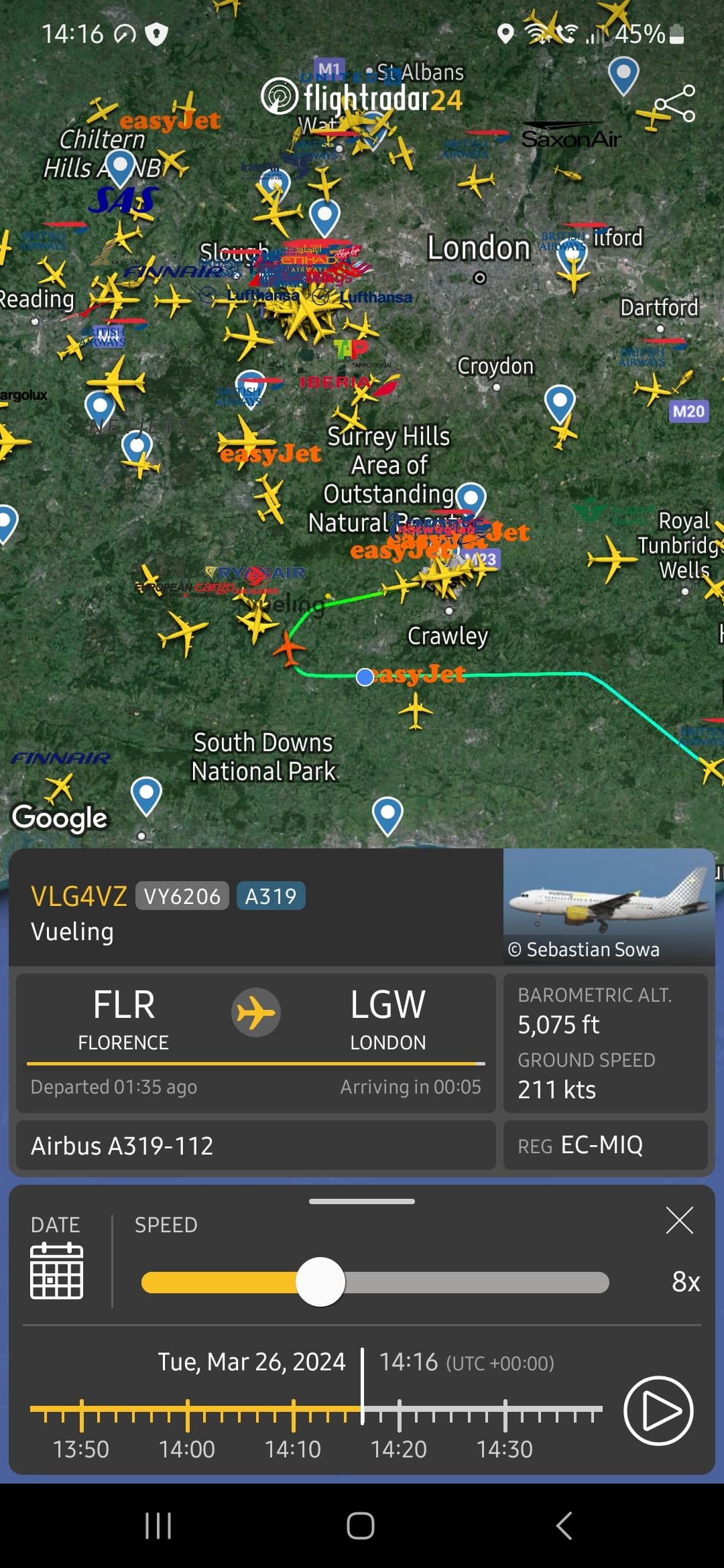The image size is (724, 1568).
Task: View the Vueling aircraft photo
Action: tap(609, 906)
